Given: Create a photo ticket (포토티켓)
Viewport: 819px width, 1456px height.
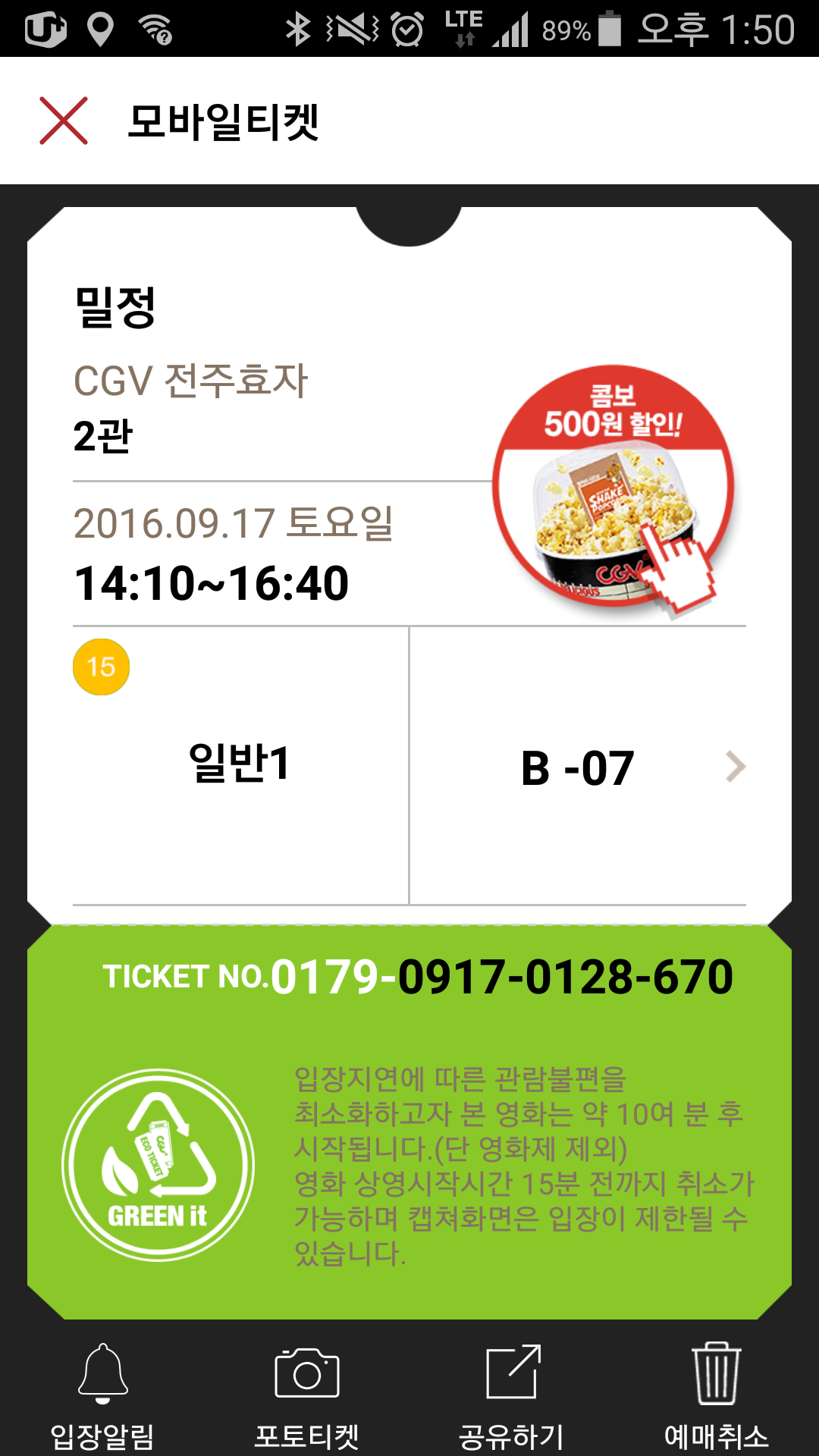Looking at the screenshot, I should coord(307,1397).
